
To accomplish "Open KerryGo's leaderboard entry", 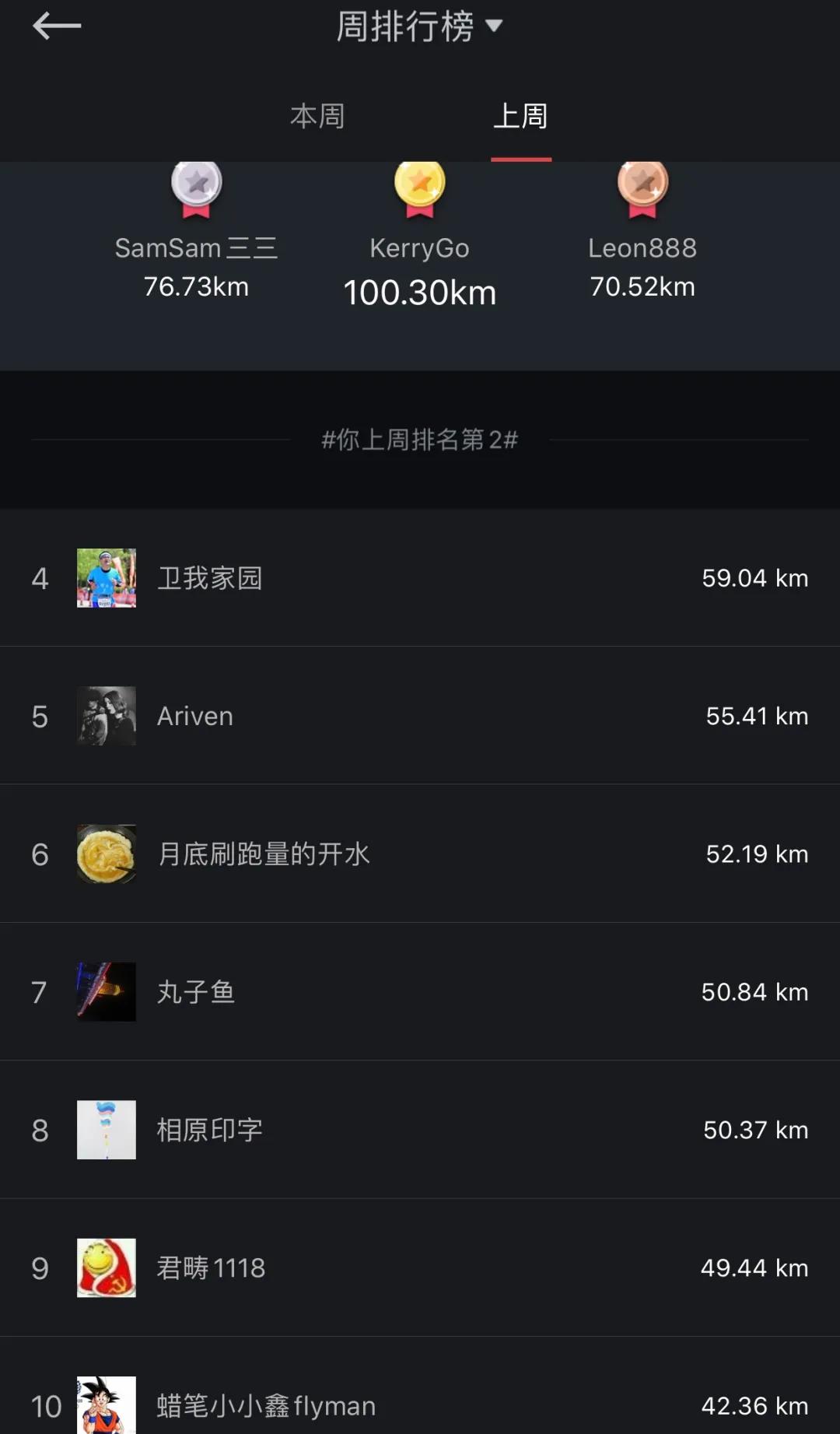I will [420, 249].
